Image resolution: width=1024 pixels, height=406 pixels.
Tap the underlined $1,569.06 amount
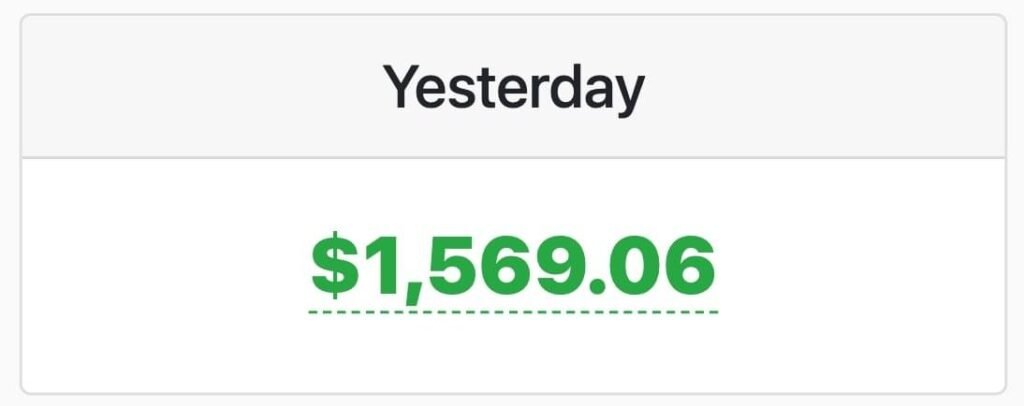[513, 268]
